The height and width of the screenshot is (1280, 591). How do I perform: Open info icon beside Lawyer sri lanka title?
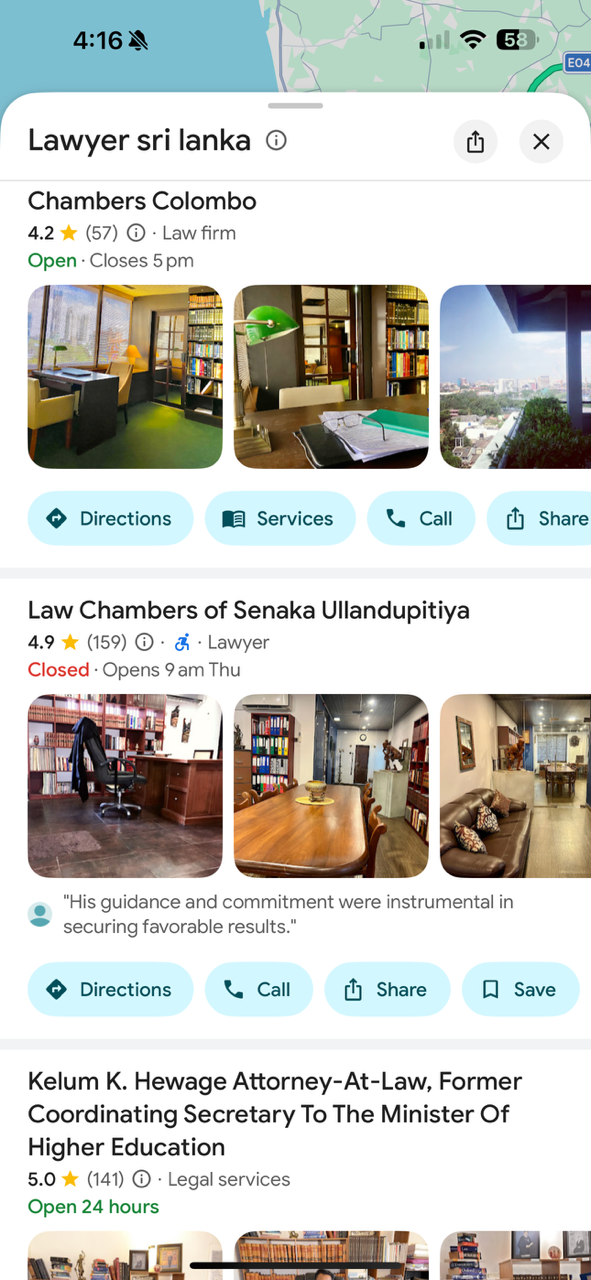point(276,141)
